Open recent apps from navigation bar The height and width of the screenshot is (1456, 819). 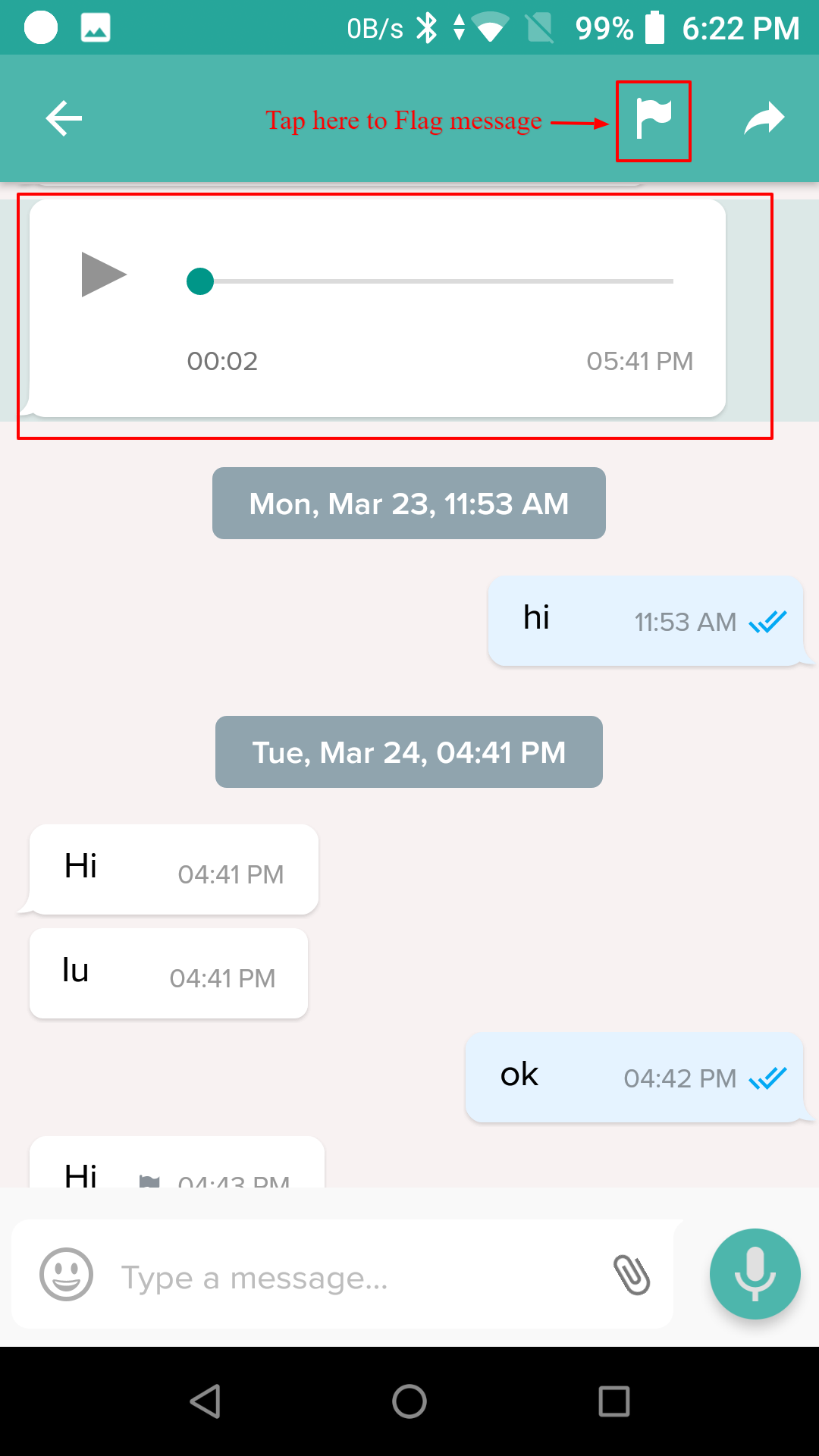(614, 1401)
